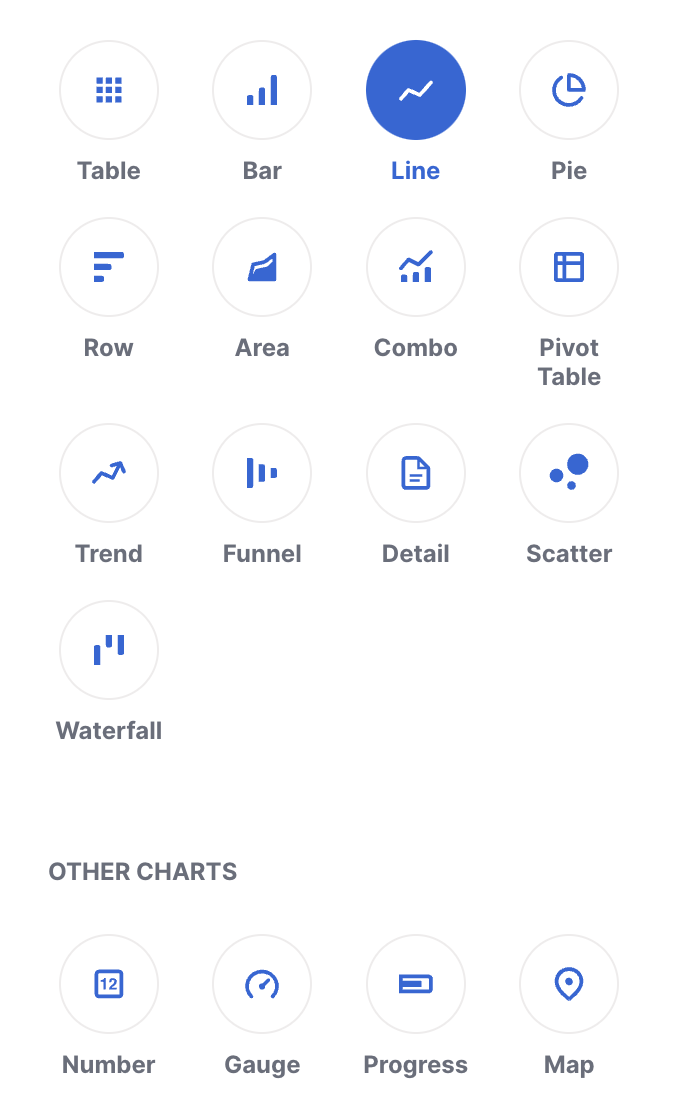
Task: Choose the Map visualization
Action: 569,984
